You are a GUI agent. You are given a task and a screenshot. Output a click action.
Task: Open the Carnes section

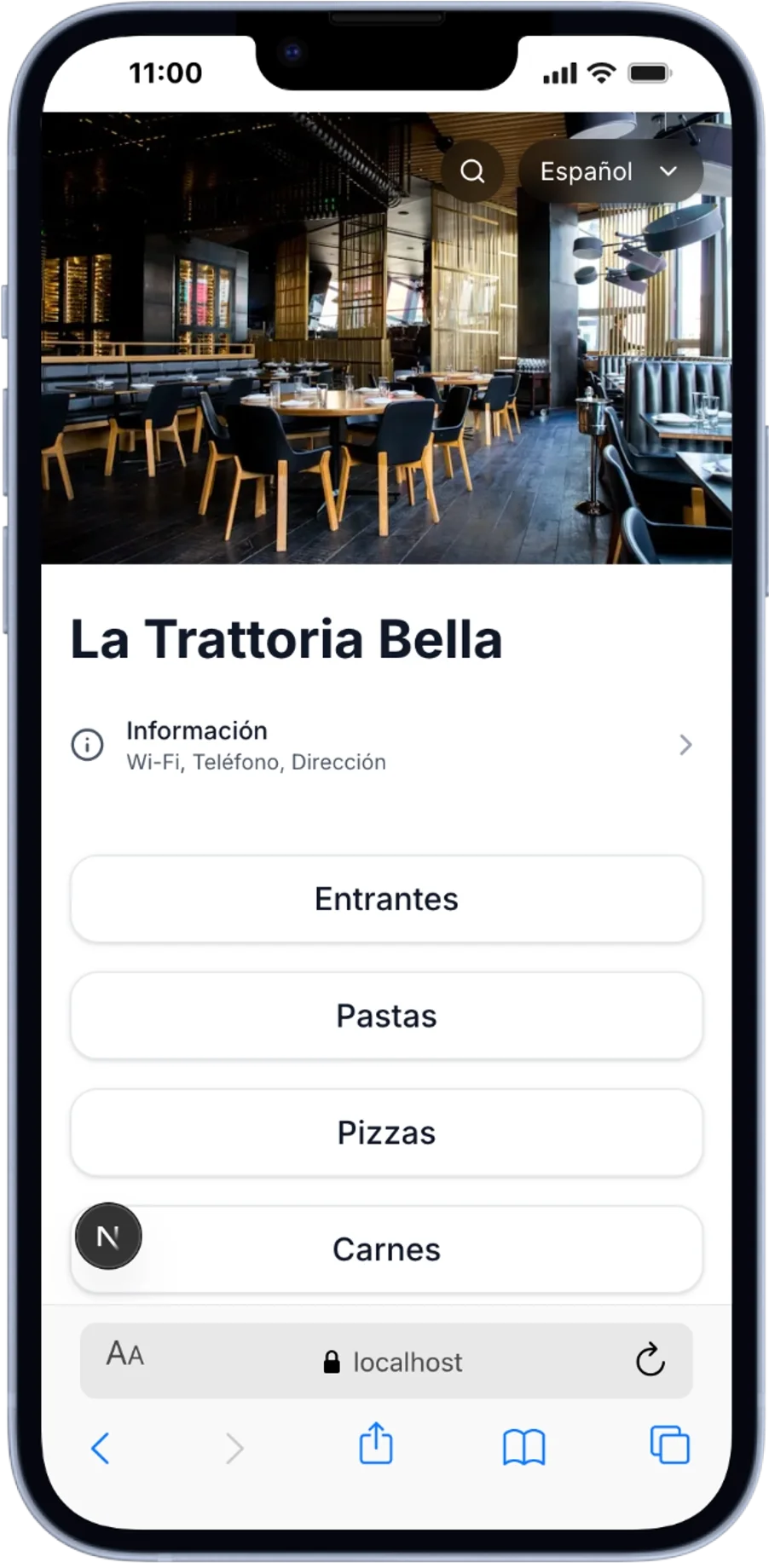coord(384,1249)
